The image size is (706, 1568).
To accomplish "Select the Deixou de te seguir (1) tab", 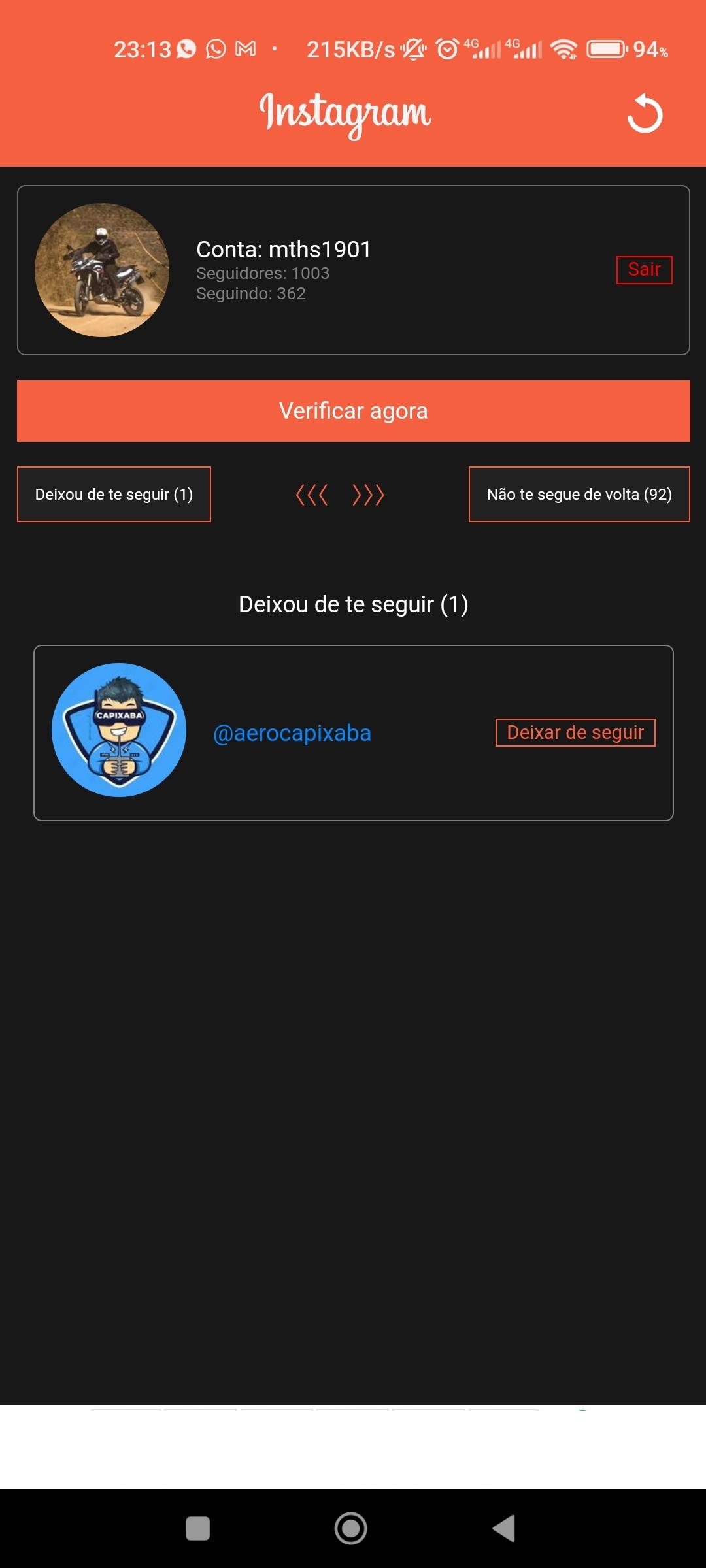I will (114, 494).
